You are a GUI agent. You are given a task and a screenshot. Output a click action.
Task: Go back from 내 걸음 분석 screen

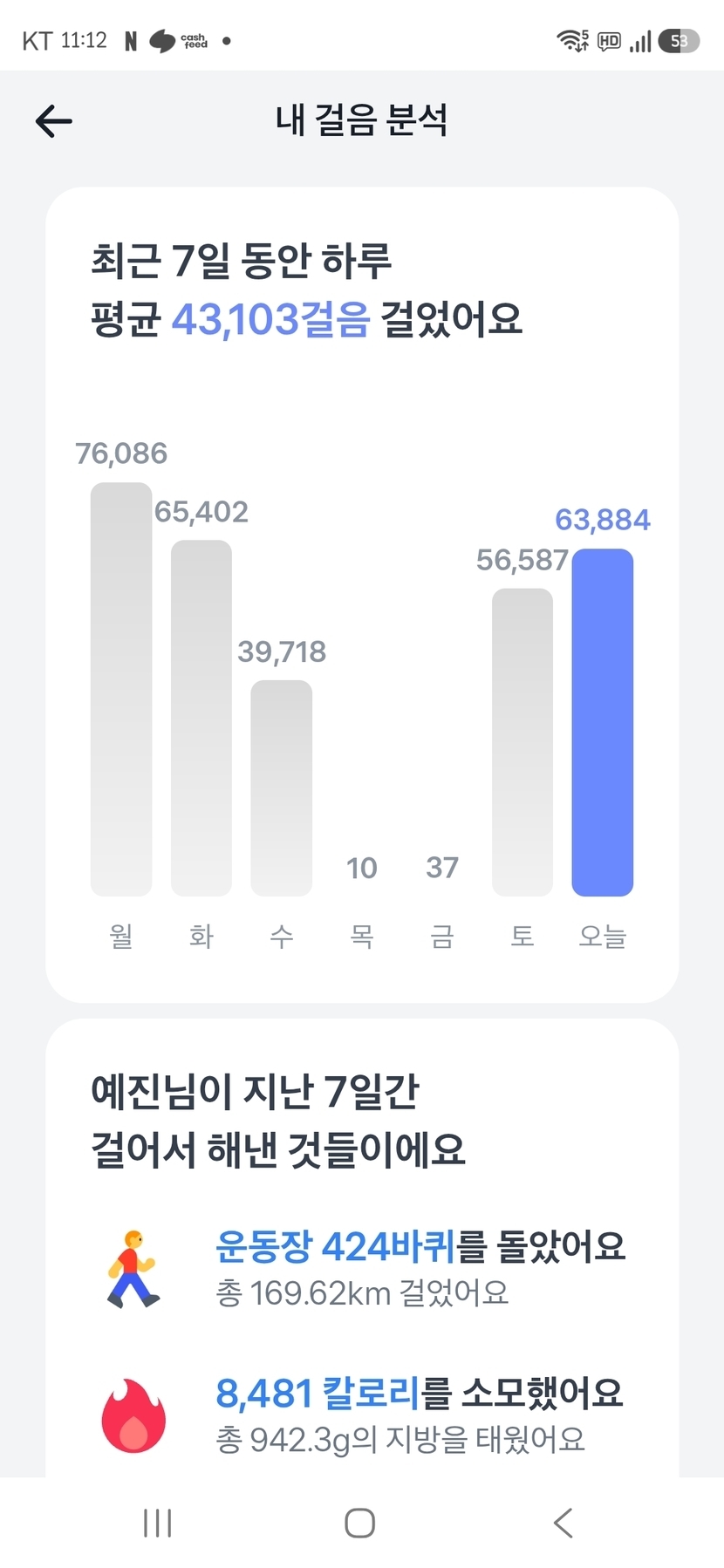[x=54, y=121]
